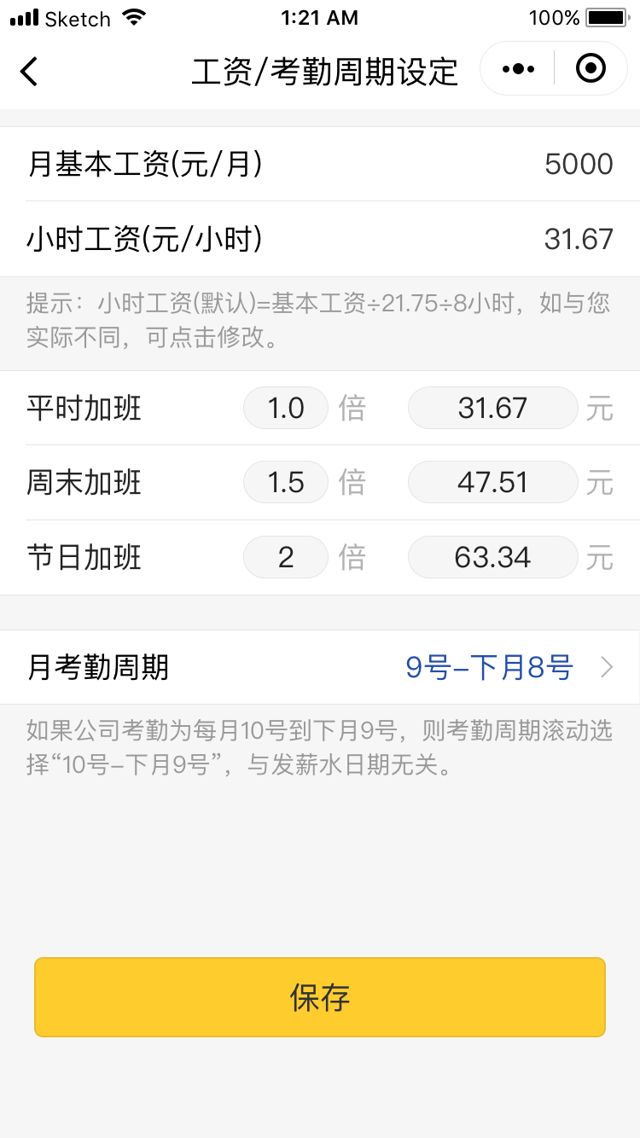Open the mini program three-dot menu

tap(518, 69)
